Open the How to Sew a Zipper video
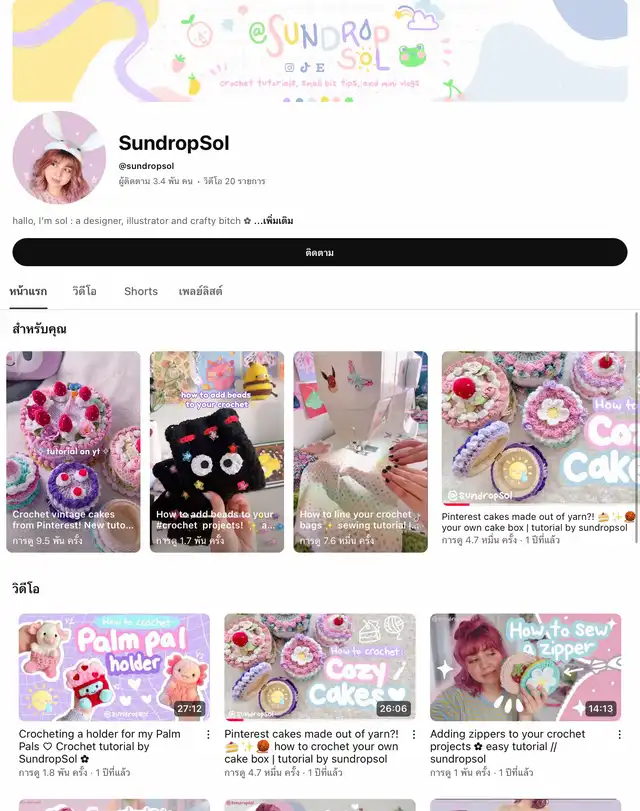This screenshot has width=640, height=811. [526, 667]
